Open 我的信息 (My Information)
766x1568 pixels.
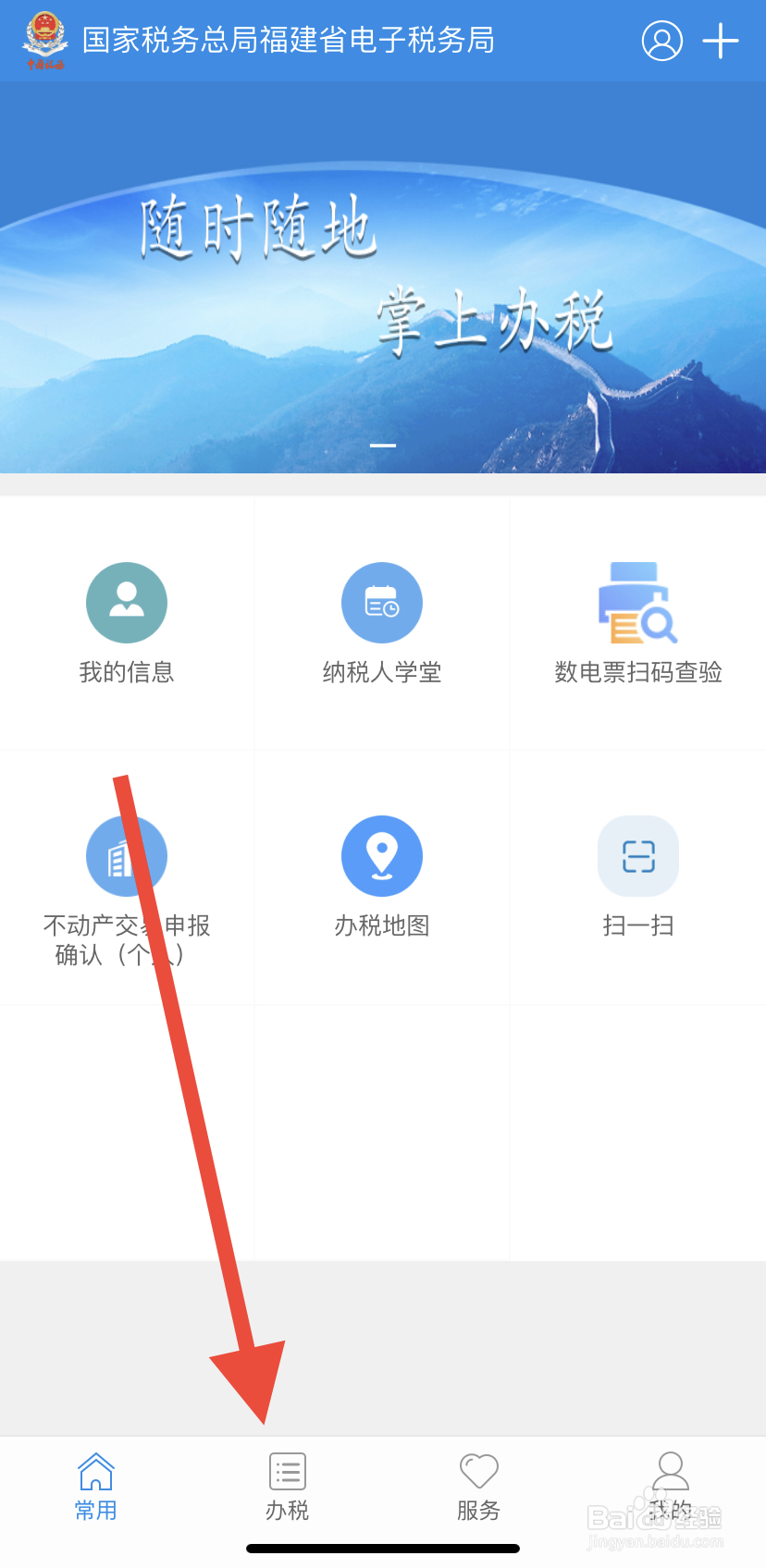(x=127, y=624)
